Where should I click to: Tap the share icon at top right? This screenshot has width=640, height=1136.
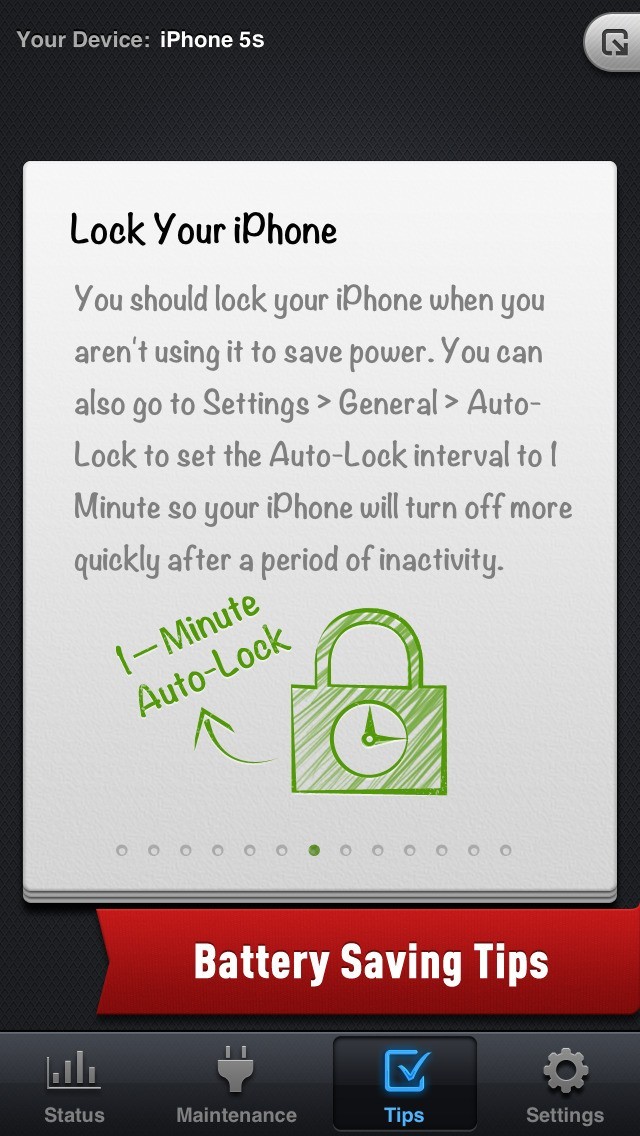click(x=613, y=43)
